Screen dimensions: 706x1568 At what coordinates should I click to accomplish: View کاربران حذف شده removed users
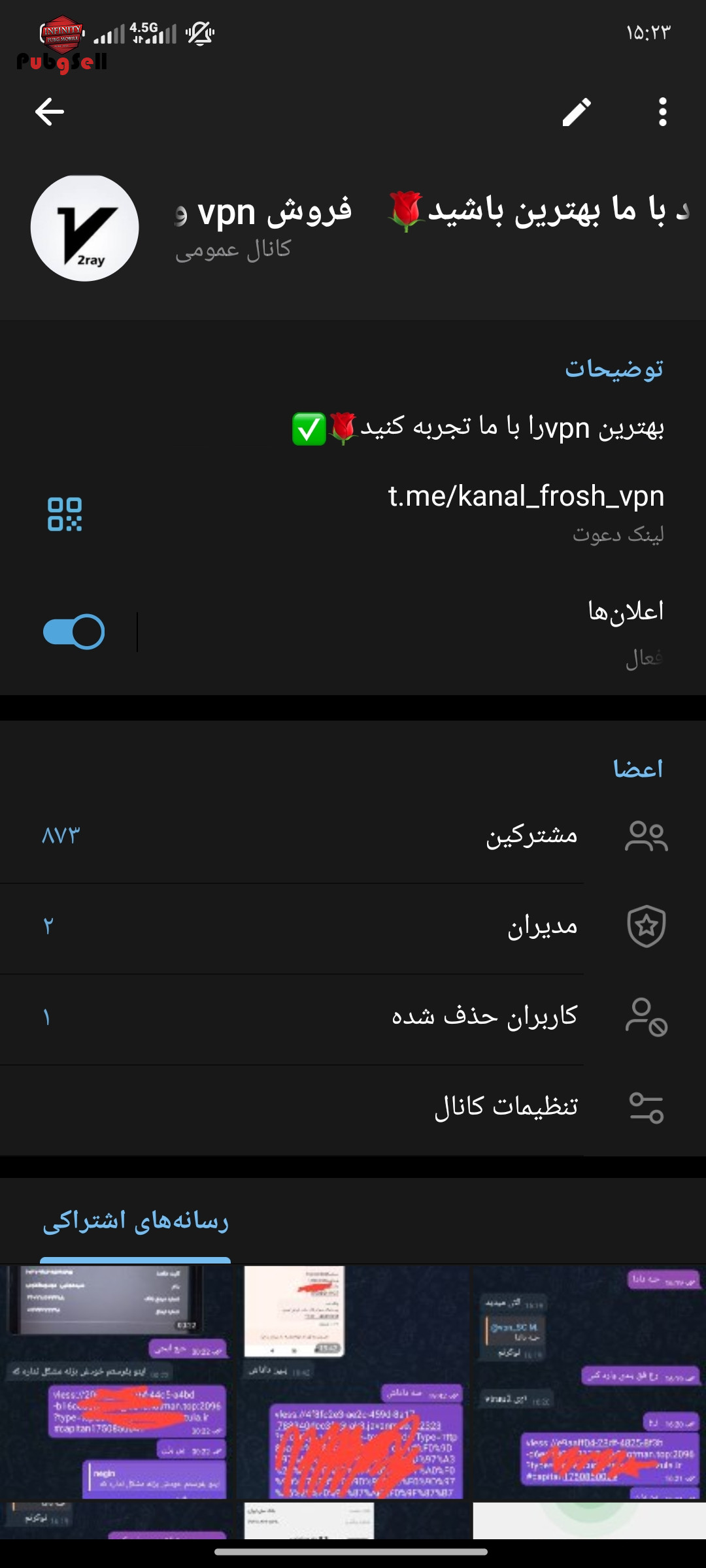353,1018
